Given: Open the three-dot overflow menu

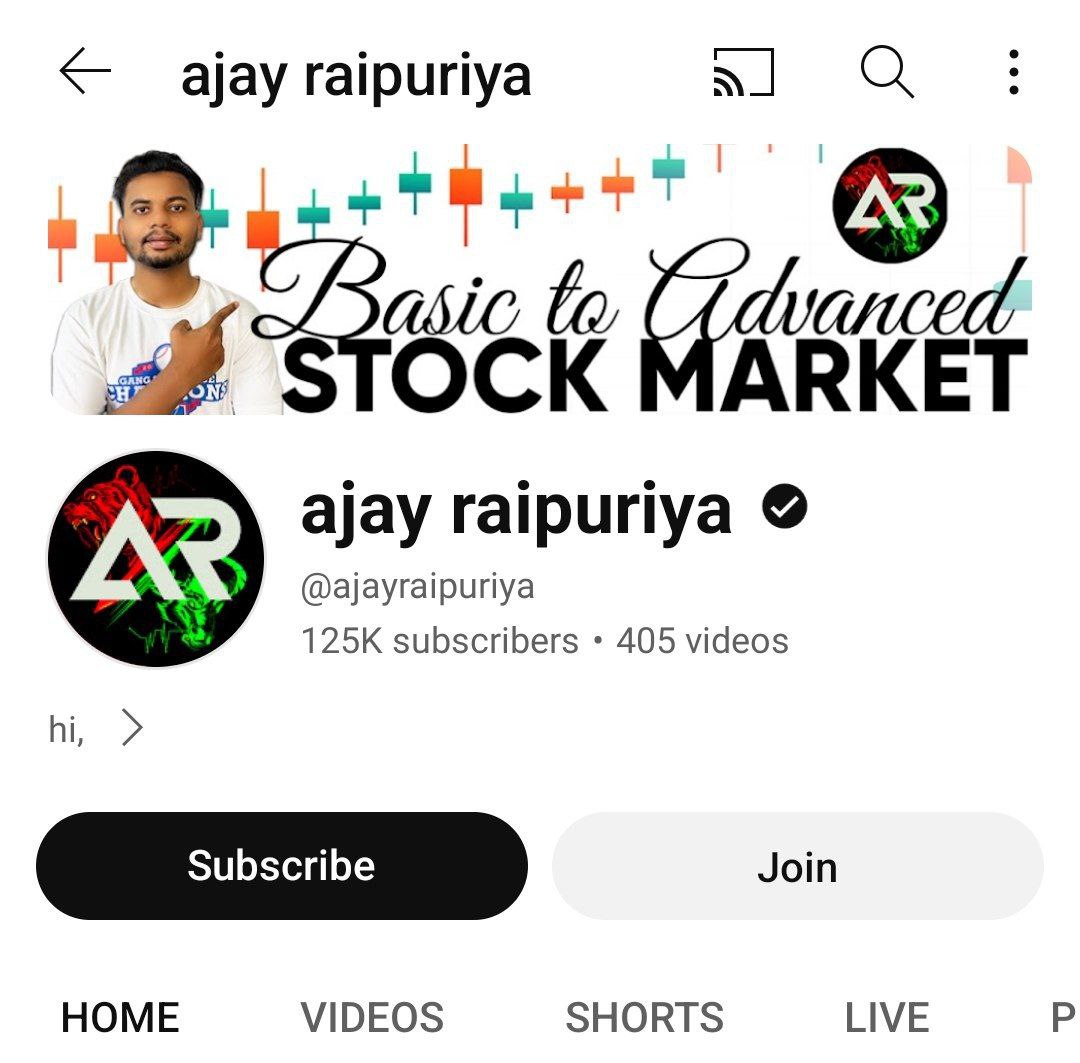Looking at the screenshot, I should (x=1014, y=73).
